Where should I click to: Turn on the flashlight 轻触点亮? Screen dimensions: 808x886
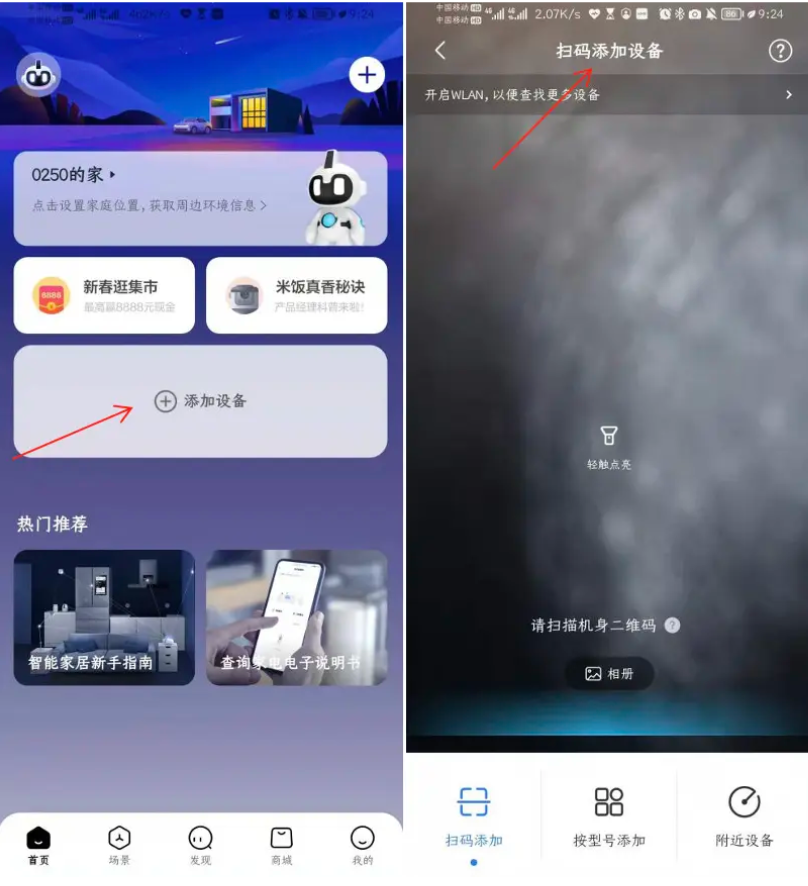tap(609, 445)
